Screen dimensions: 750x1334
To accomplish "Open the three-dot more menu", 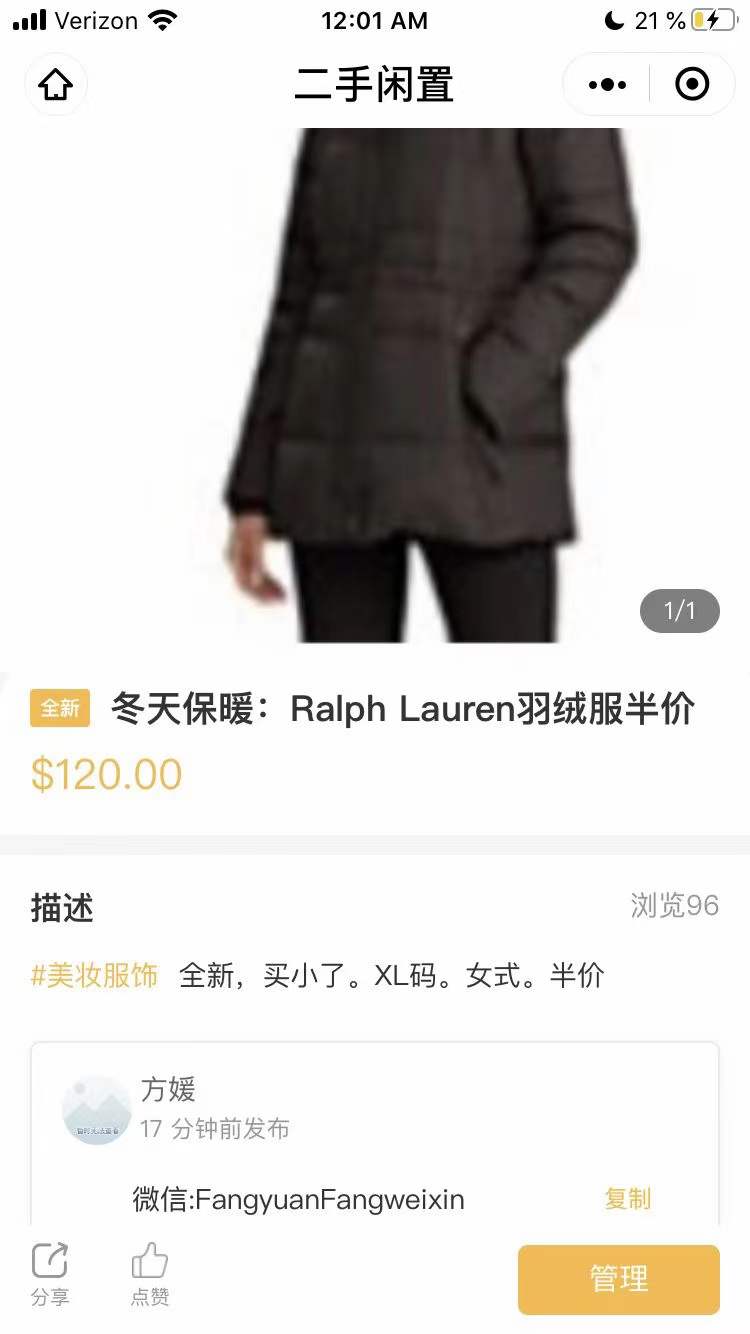I will click(607, 85).
